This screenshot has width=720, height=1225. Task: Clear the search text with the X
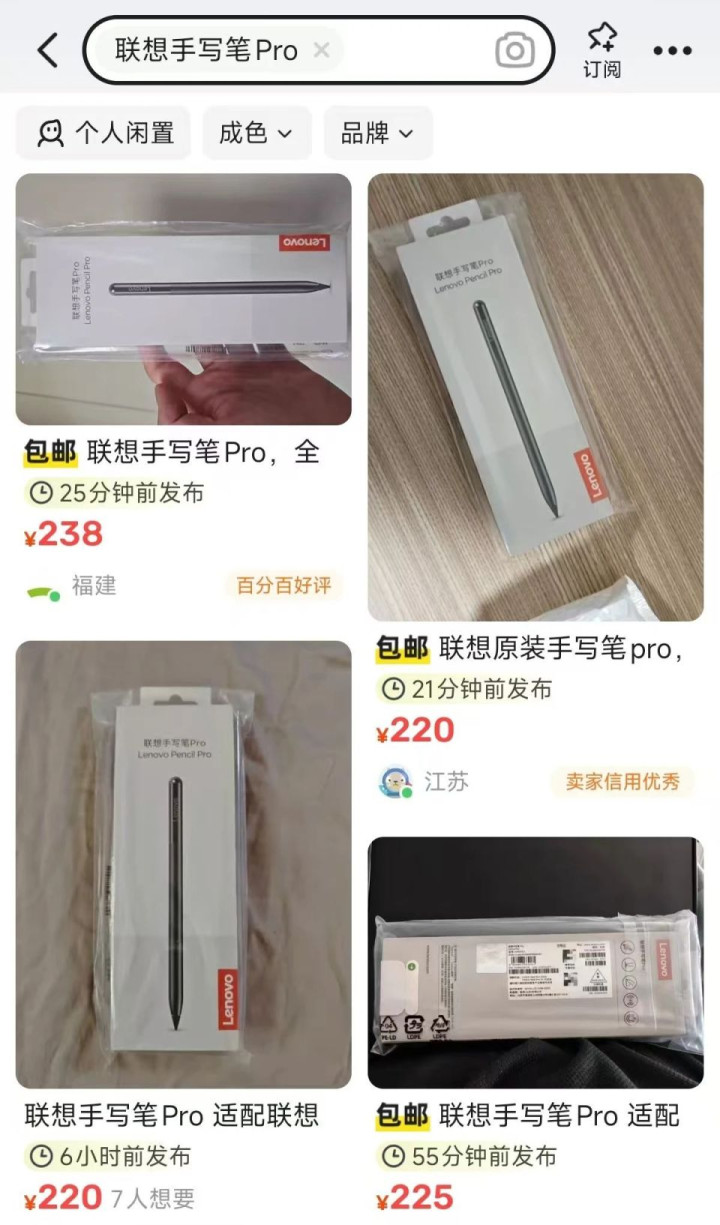pyautogui.click(x=321, y=49)
